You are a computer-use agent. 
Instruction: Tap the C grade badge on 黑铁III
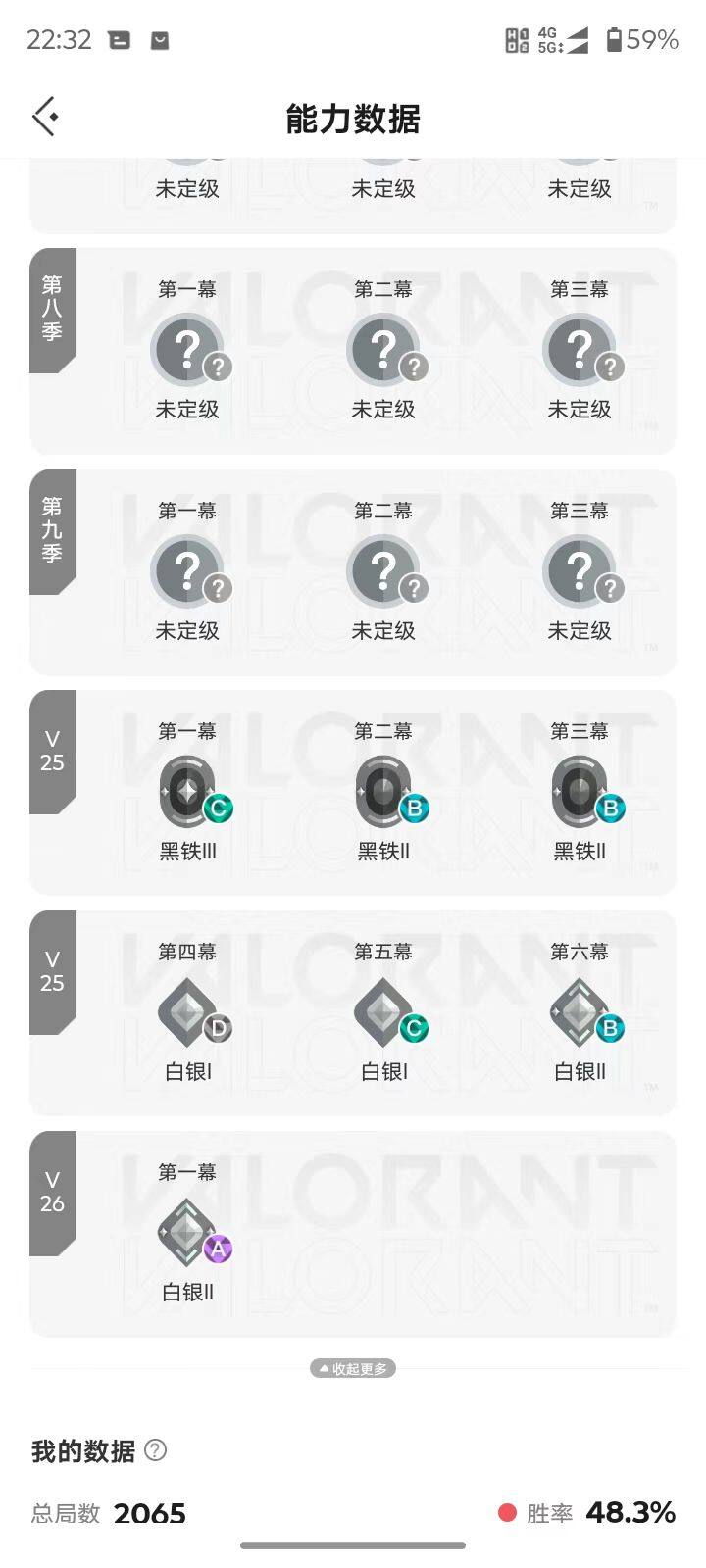pos(218,809)
